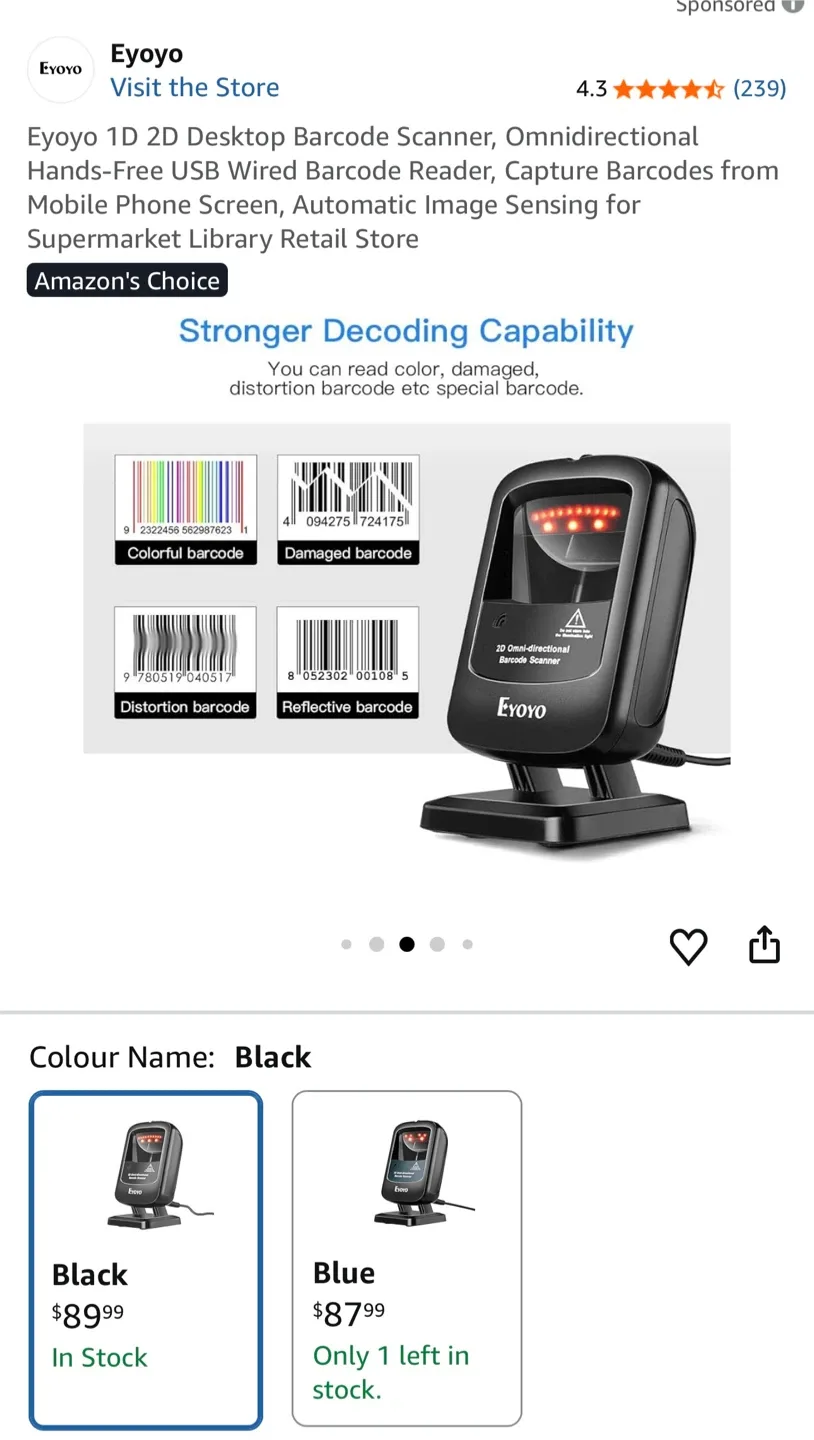Click the last carousel dot
Screen dimensions: 814x1440
pyautogui.click(x=468, y=943)
